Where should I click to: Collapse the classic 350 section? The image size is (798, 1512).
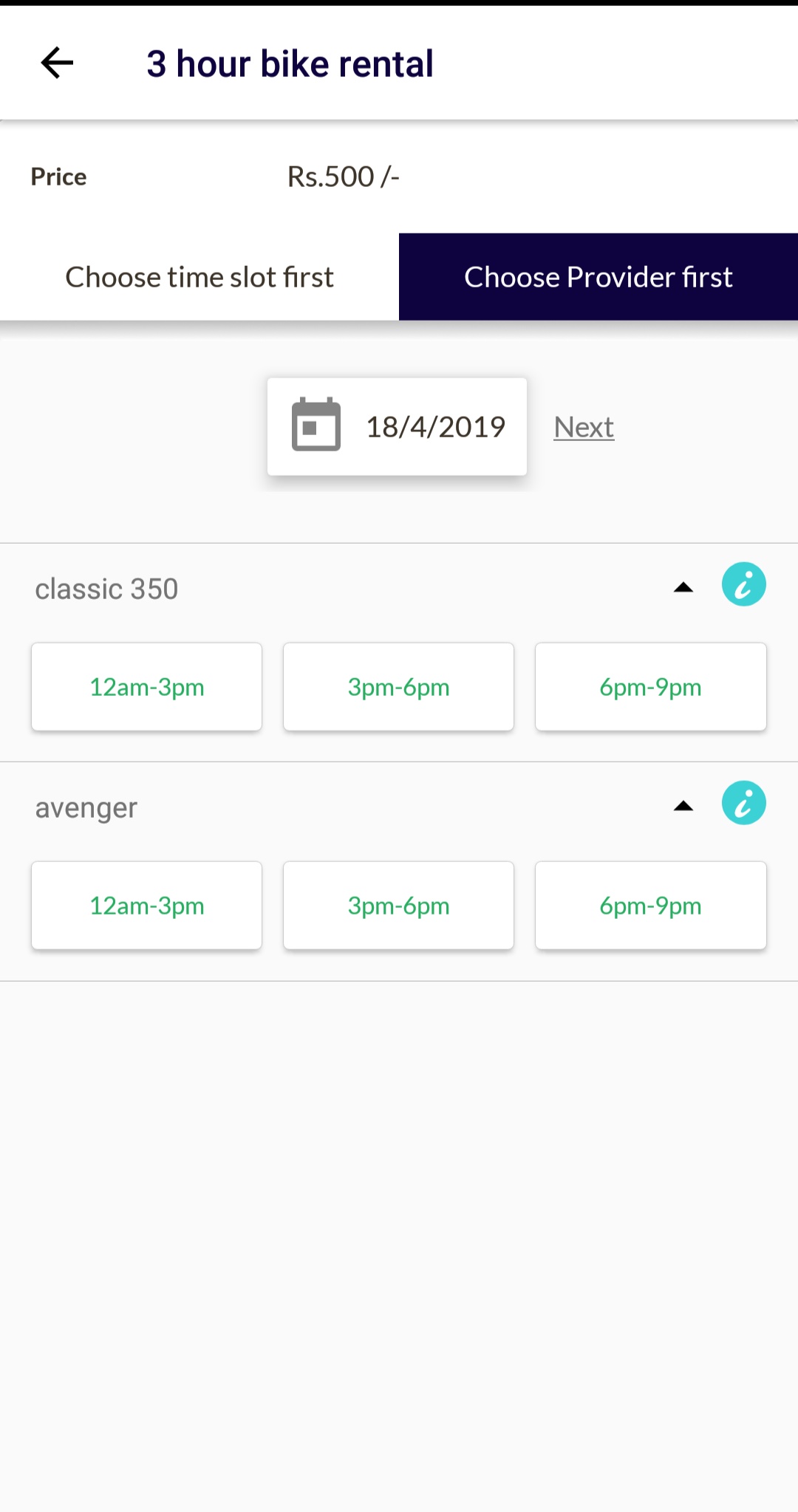(683, 588)
